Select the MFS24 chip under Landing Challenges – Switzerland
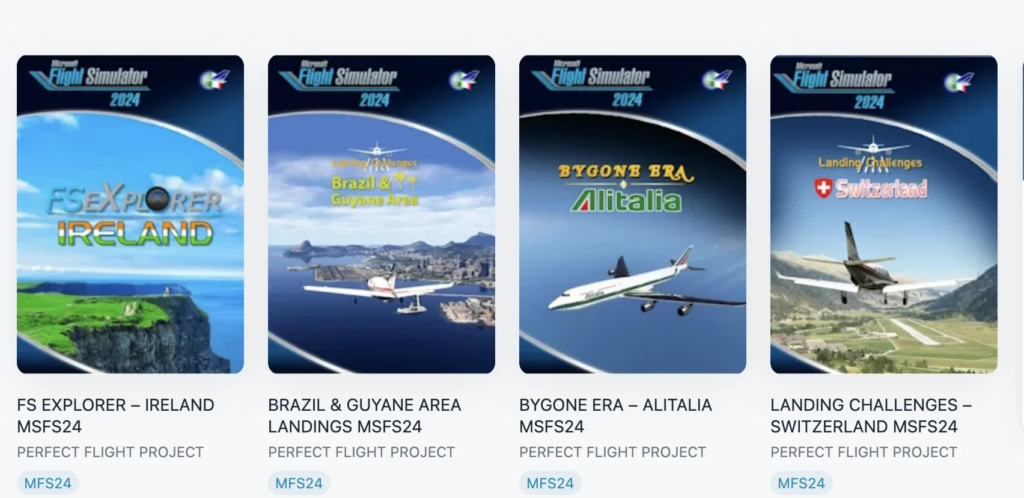This screenshot has width=1024, height=498. 801,483
